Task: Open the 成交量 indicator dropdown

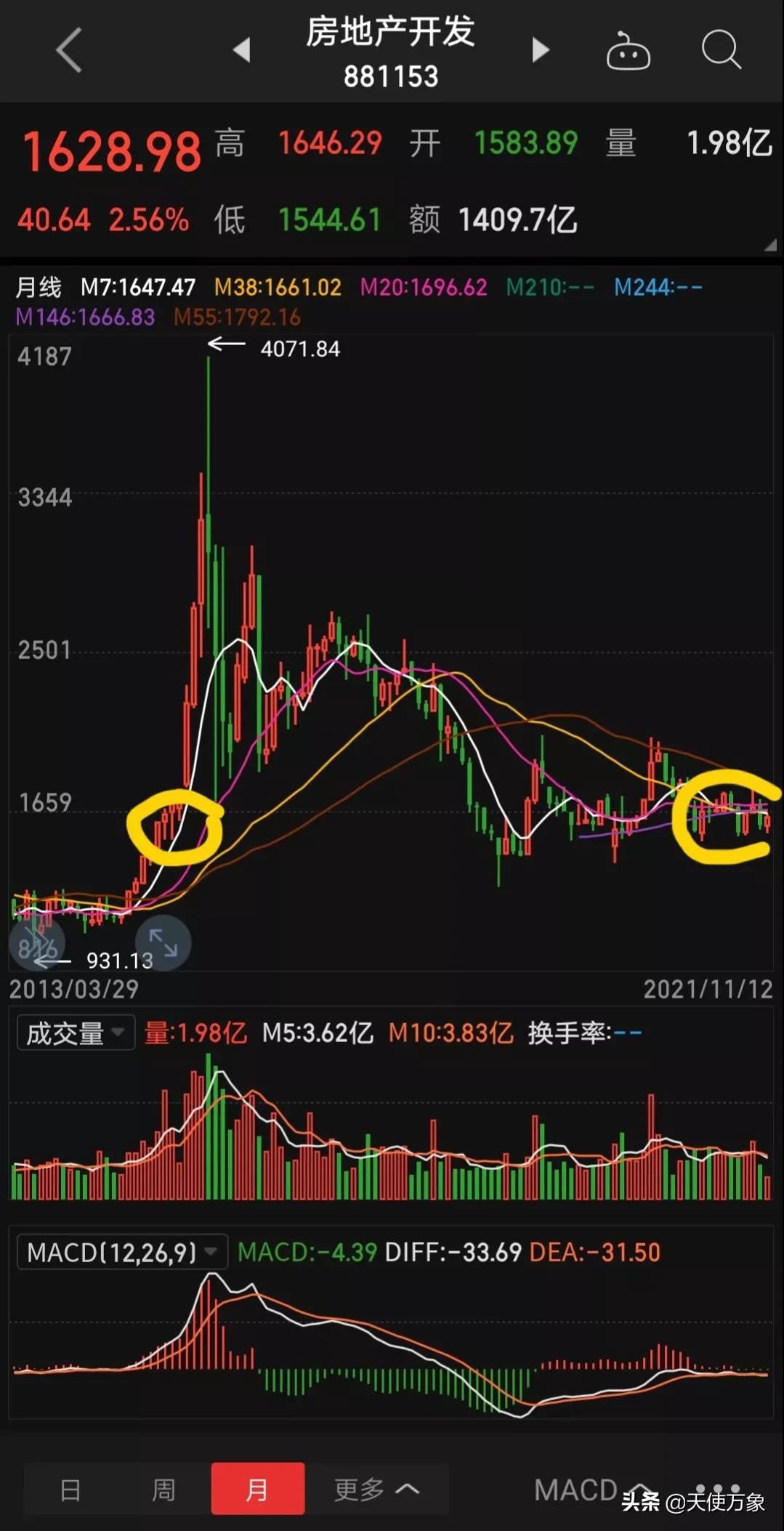Action: (x=76, y=1033)
